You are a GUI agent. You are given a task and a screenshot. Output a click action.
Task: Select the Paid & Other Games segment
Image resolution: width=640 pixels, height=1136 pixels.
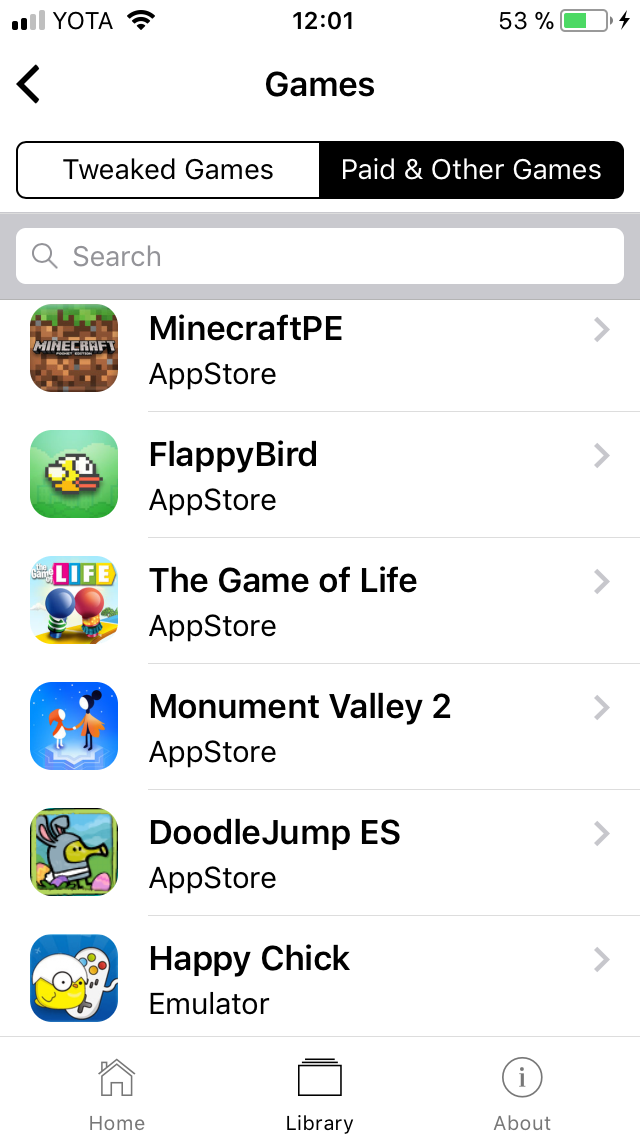(471, 170)
